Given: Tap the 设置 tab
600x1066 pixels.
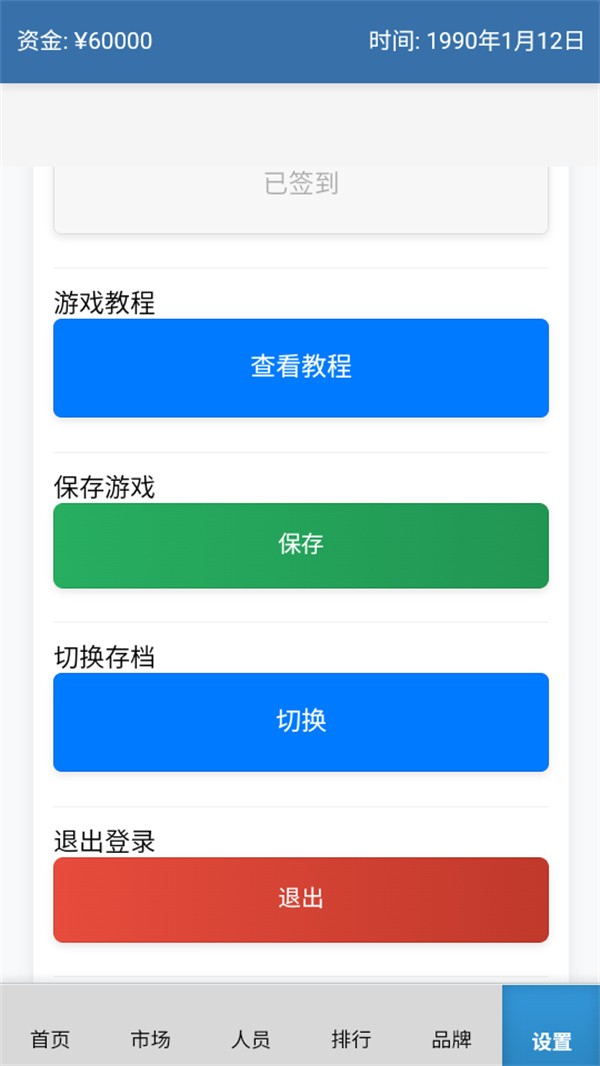Looking at the screenshot, I should [x=551, y=1038].
